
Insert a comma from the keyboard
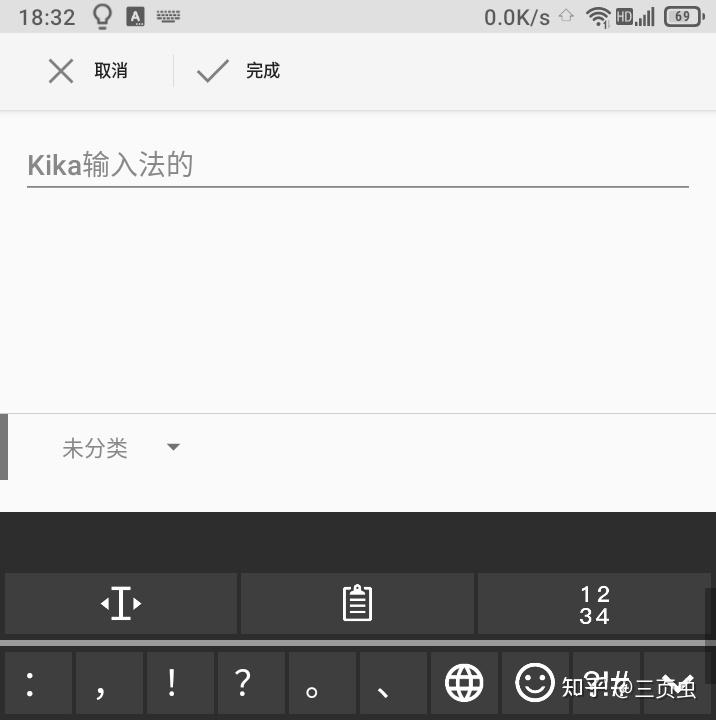click(101, 684)
